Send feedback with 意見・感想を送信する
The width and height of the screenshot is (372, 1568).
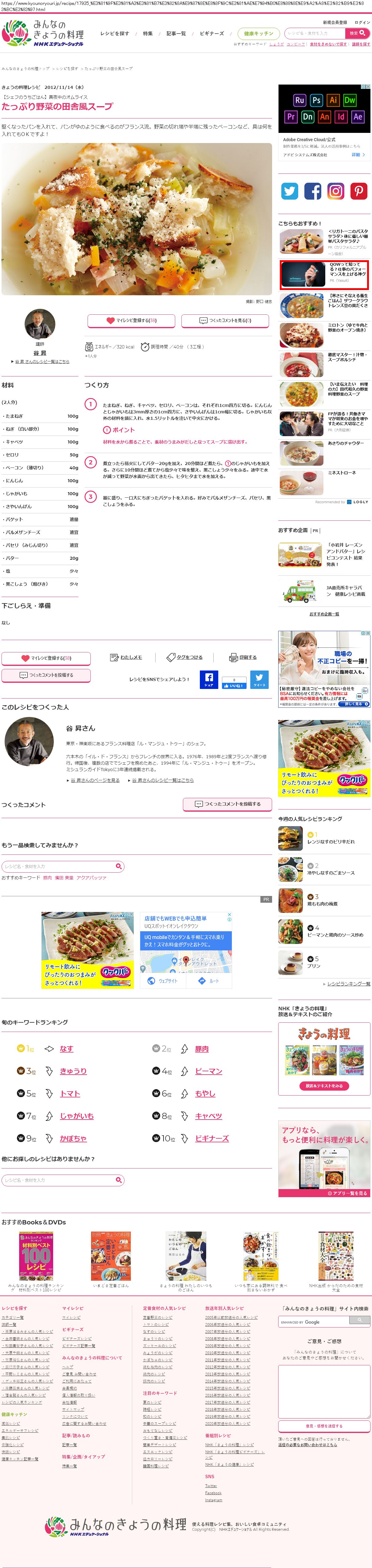pyautogui.click(x=324, y=1426)
